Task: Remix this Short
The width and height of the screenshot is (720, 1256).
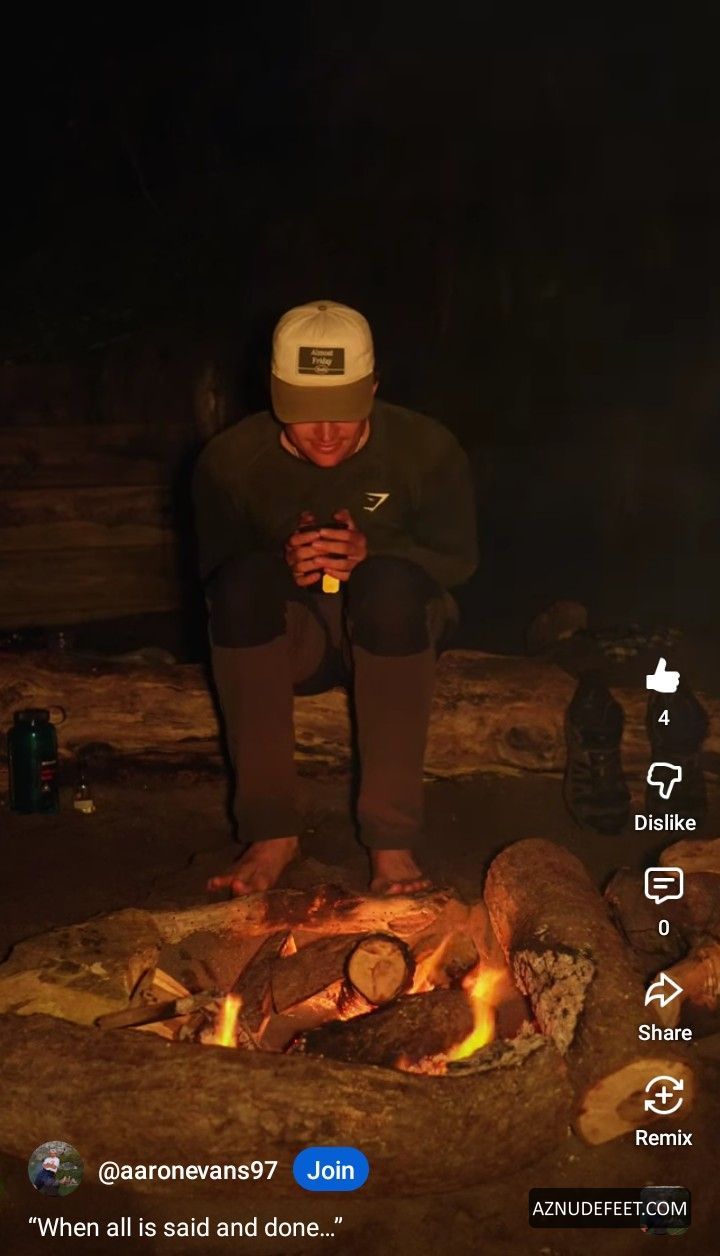Action: [664, 1096]
